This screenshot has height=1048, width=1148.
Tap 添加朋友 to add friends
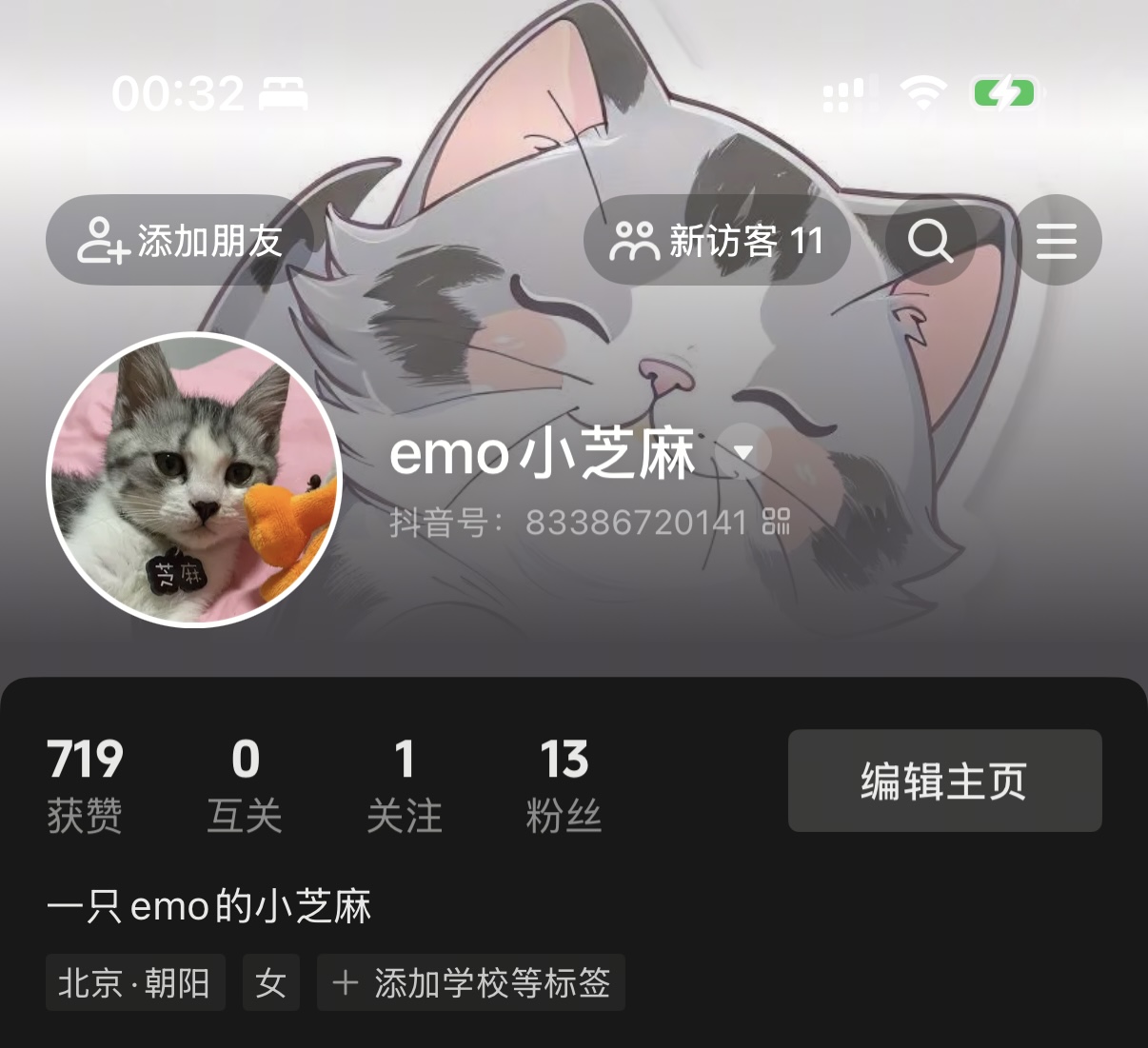[x=181, y=240]
